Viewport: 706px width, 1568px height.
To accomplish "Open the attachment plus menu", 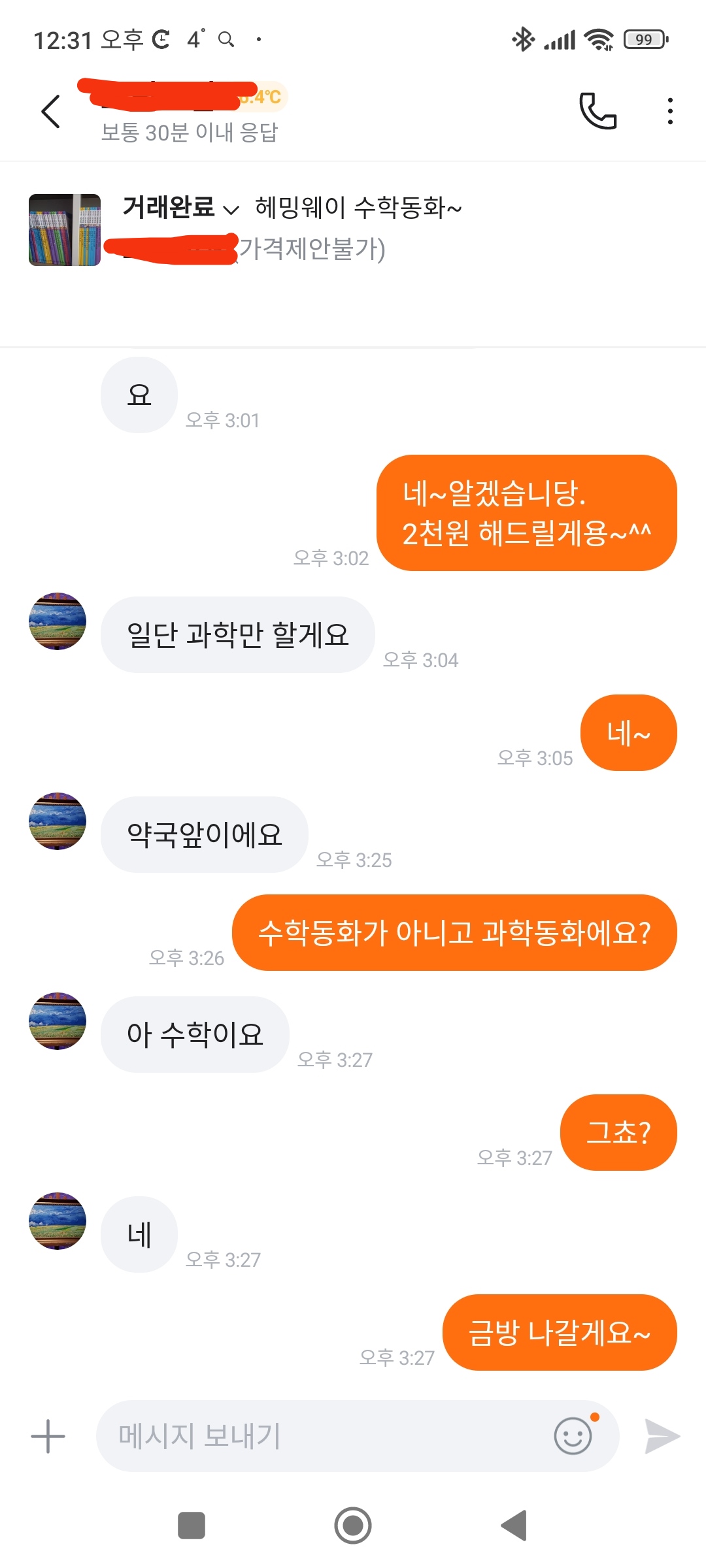I will point(48,1436).
